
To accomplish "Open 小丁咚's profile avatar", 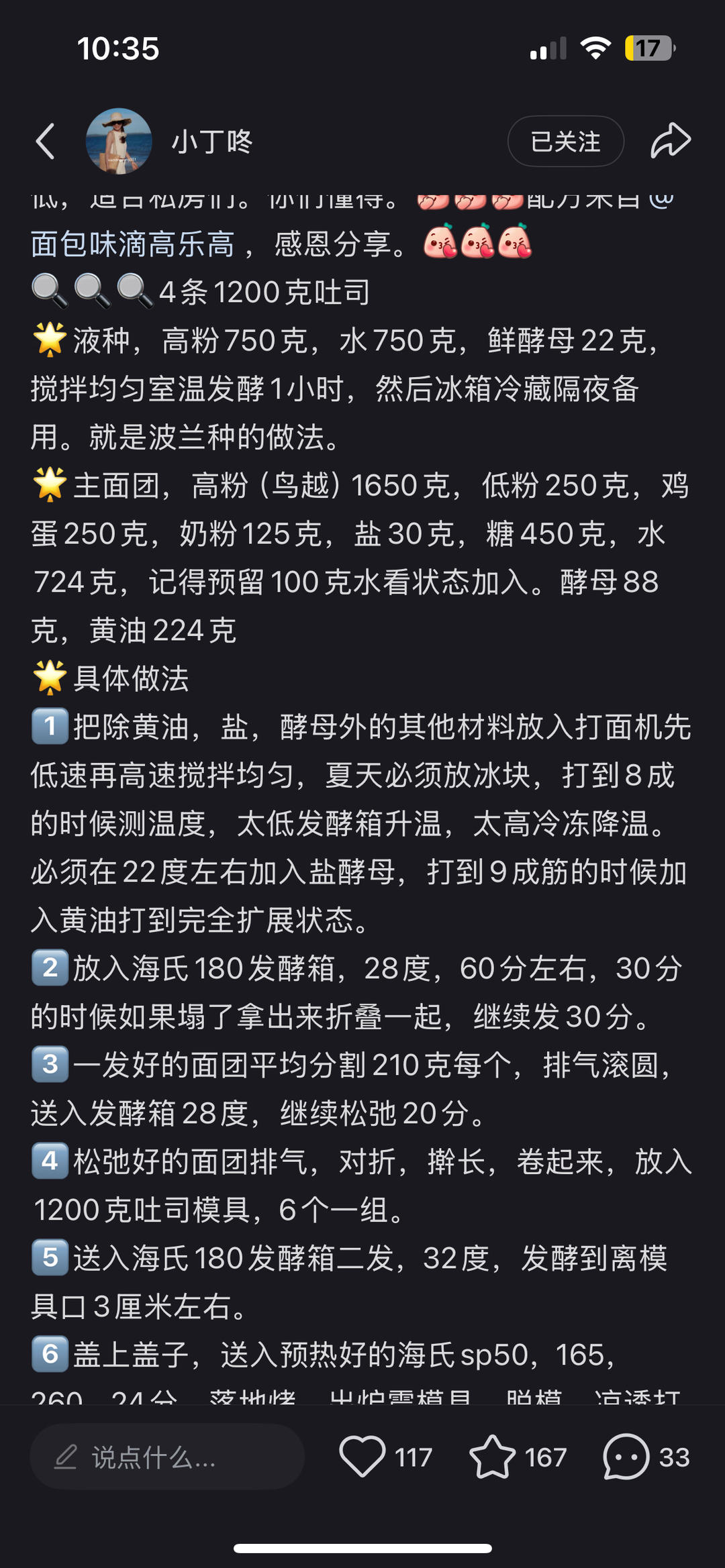I will pos(119,142).
